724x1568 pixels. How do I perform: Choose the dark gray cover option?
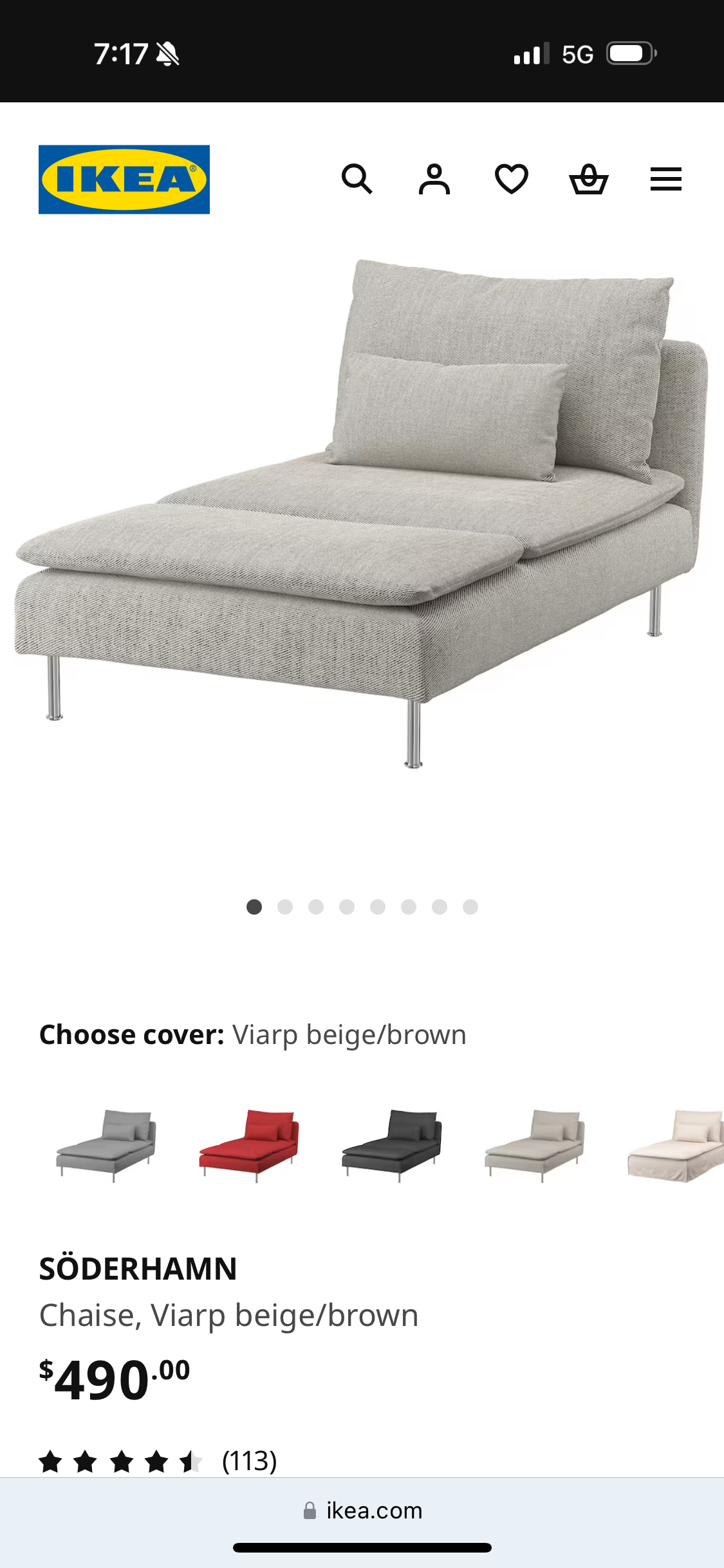(x=392, y=1145)
